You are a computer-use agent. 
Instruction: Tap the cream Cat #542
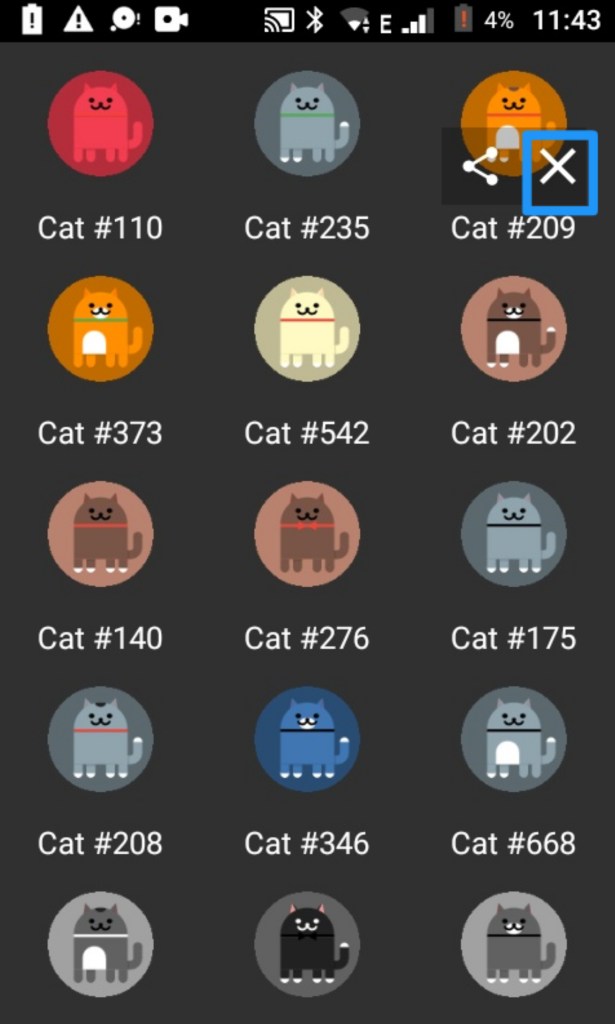[307, 329]
